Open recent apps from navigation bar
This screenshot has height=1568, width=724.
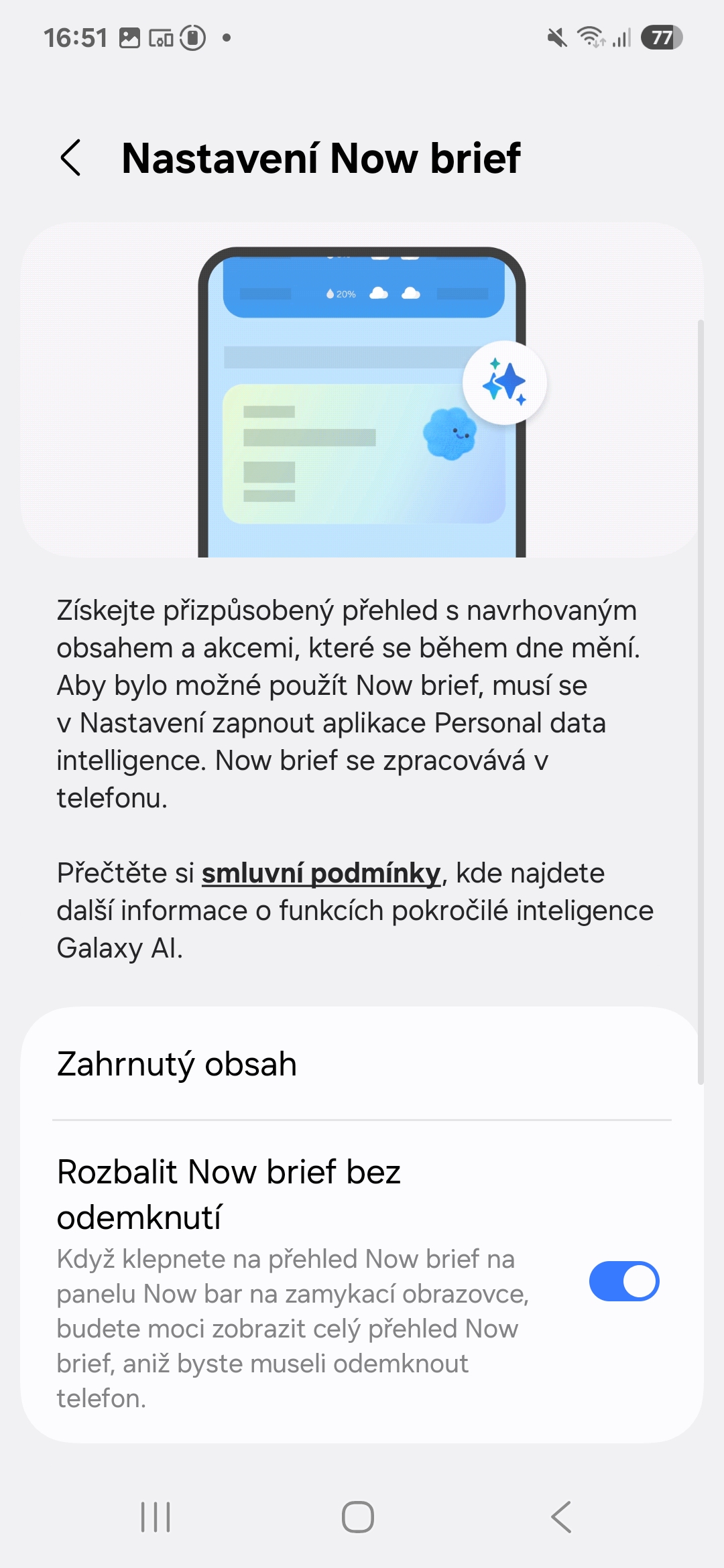(x=156, y=1517)
